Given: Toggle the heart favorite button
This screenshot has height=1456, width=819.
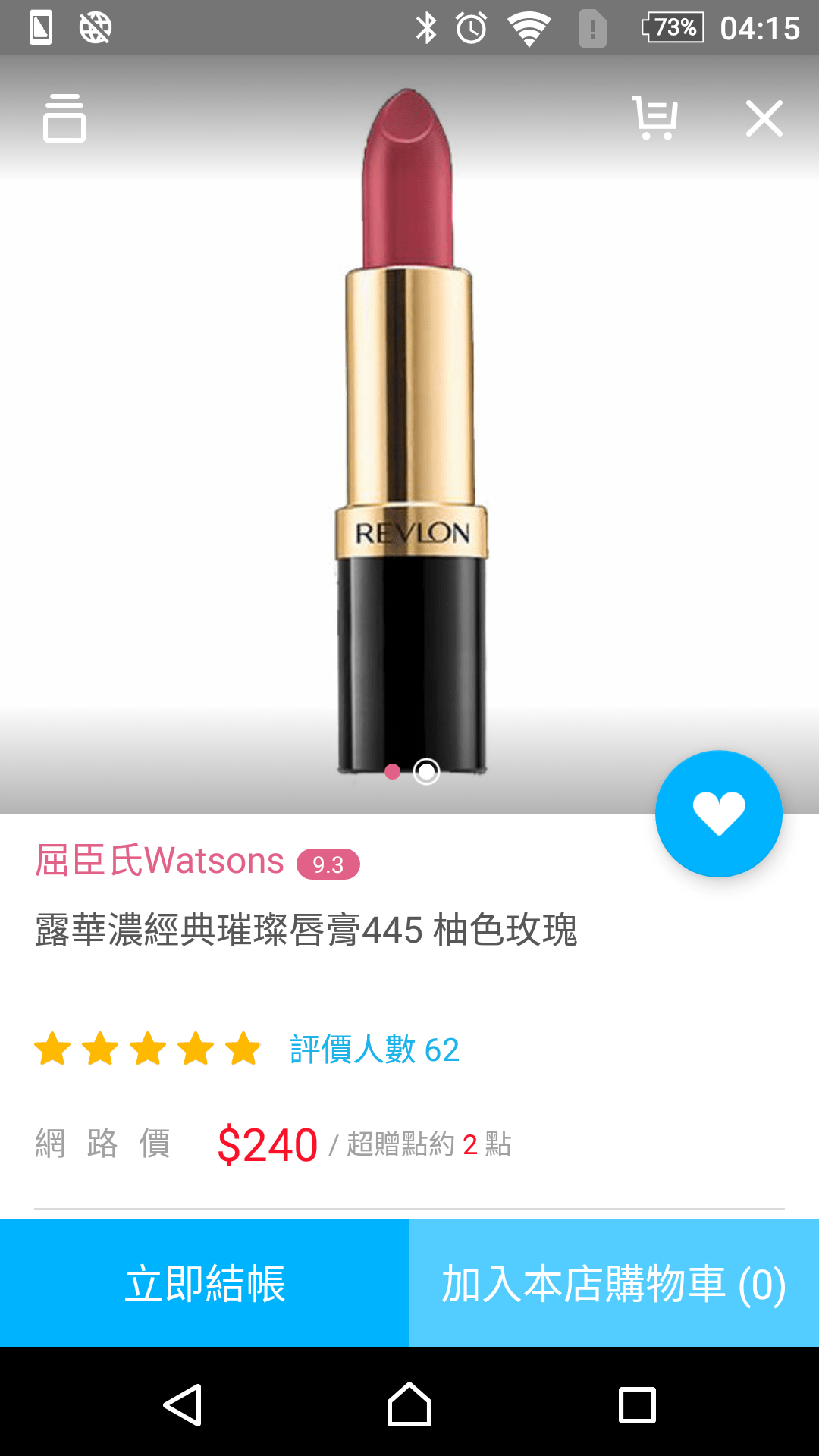Looking at the screenshot, I should tap(718, 812).
